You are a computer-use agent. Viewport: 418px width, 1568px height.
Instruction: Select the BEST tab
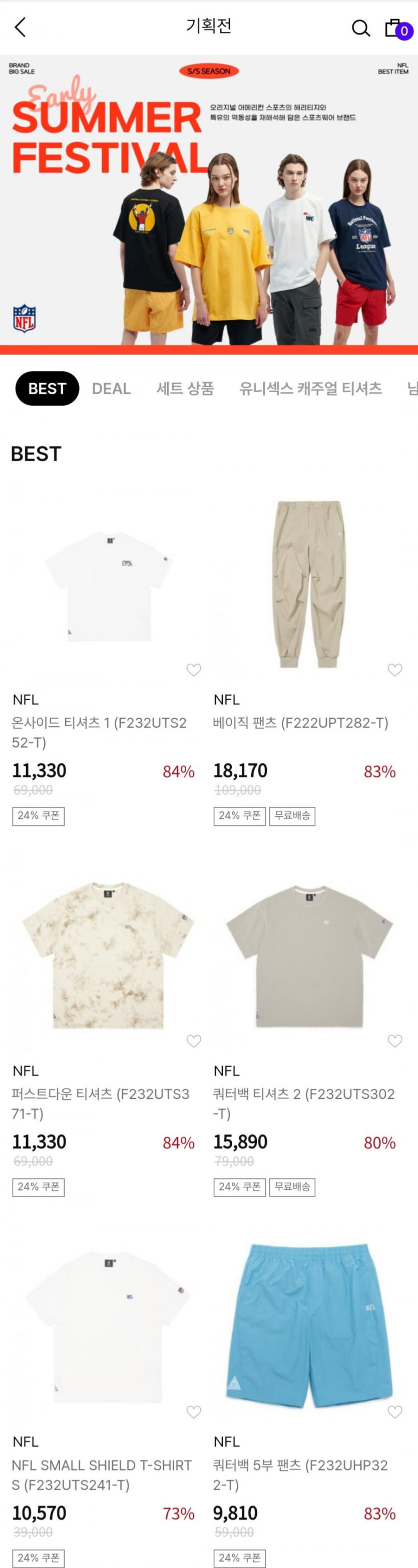47,388
